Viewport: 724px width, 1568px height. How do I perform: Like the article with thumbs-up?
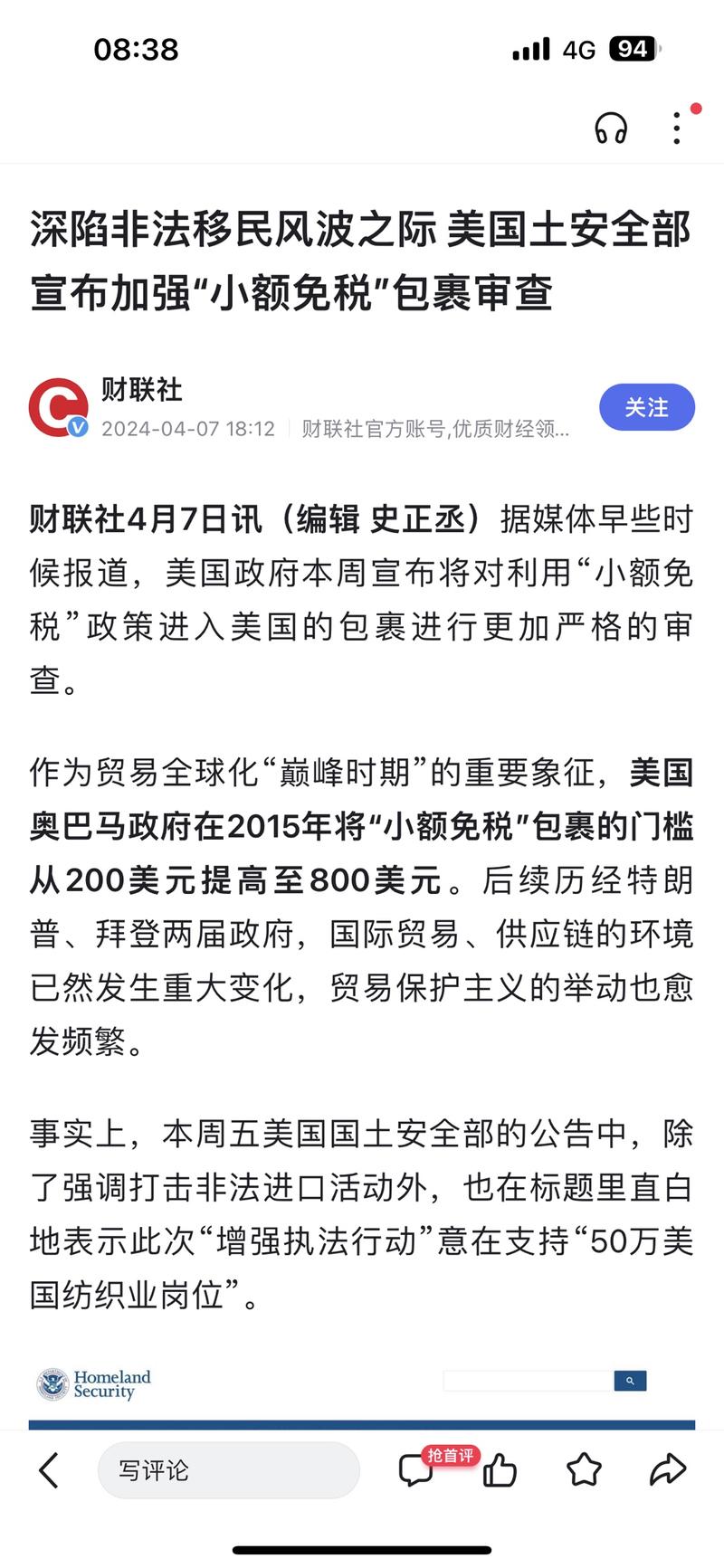pos(499,1471)
